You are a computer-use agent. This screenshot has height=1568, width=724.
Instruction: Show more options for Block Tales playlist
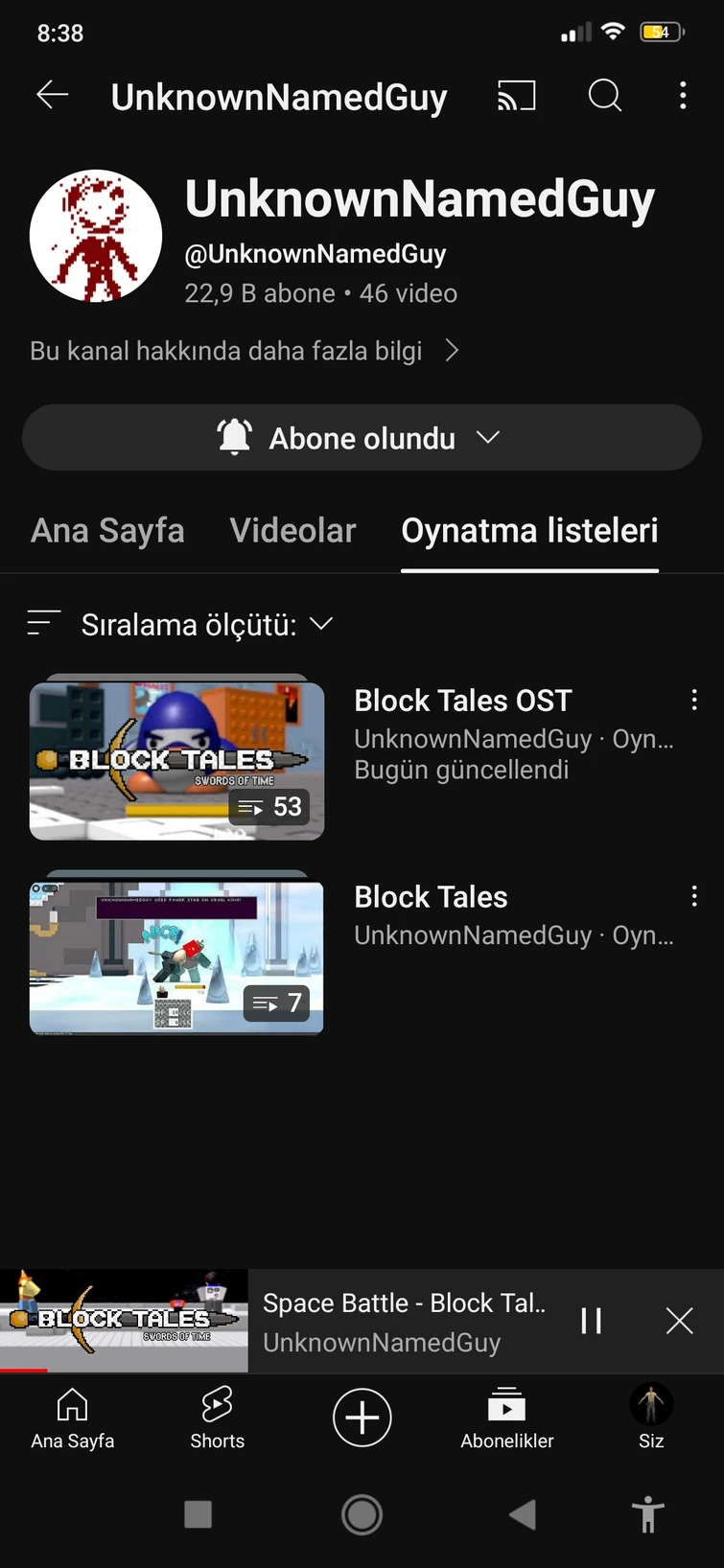[x=694, y=897]
